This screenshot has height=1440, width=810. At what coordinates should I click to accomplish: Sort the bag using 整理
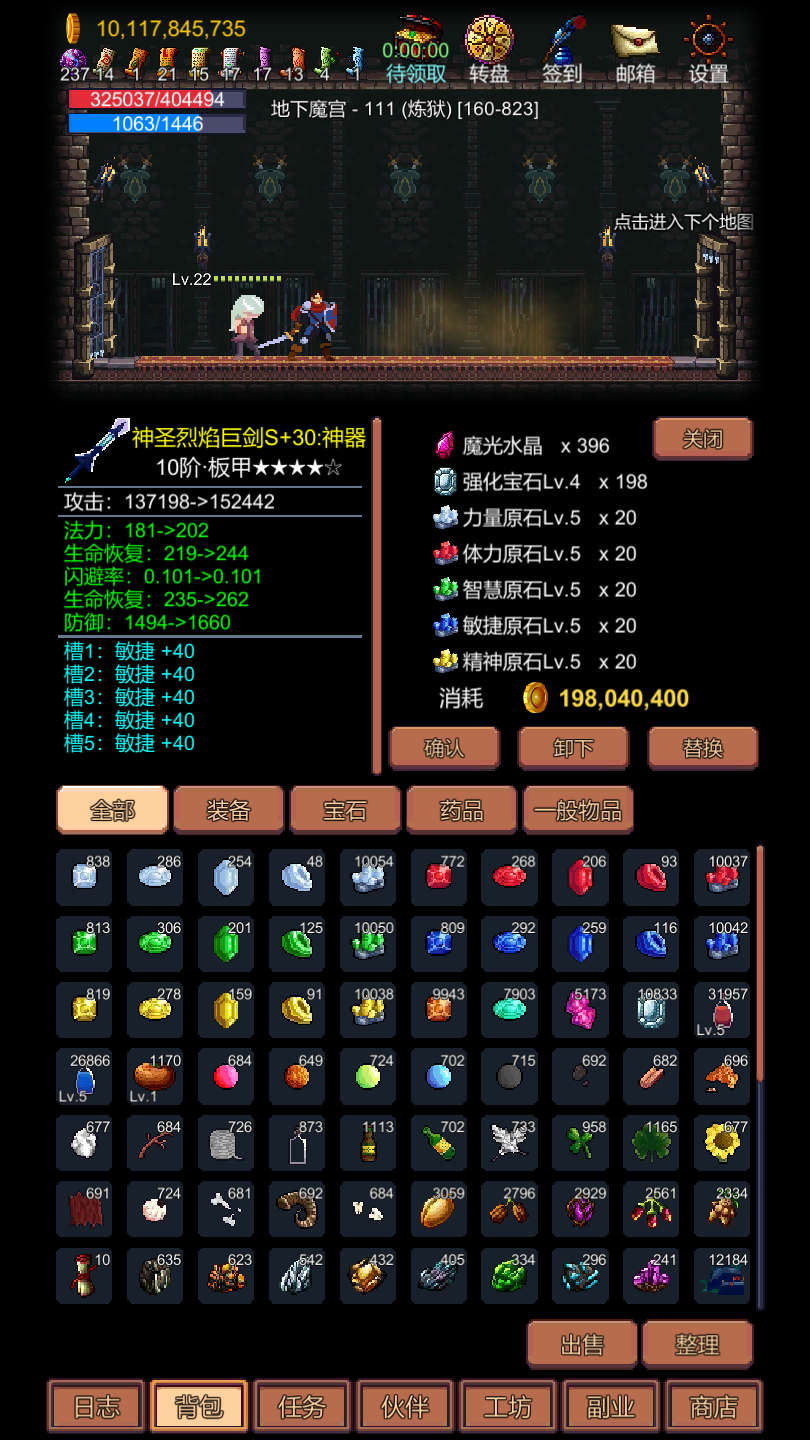697,1345
